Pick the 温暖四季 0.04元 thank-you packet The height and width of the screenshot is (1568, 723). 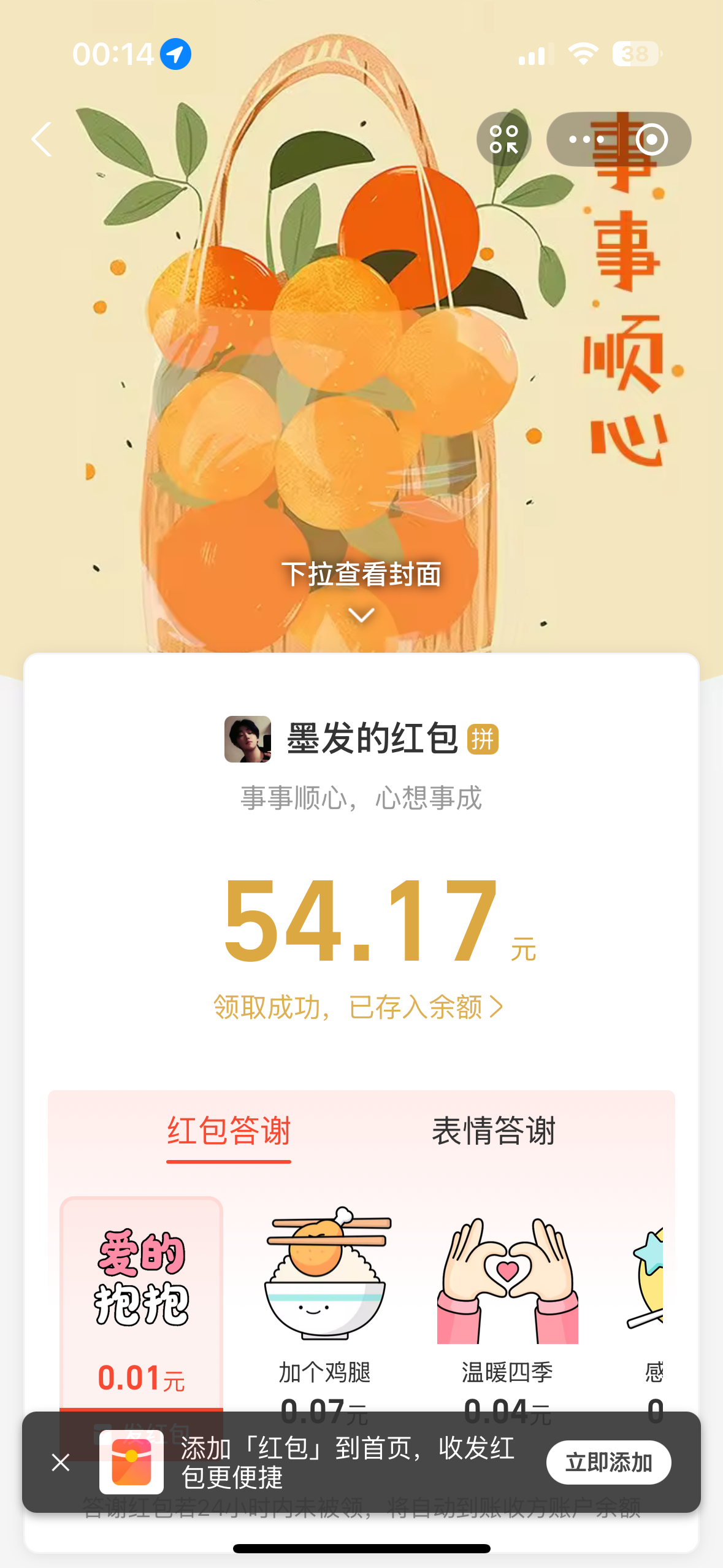(507, 1301)
